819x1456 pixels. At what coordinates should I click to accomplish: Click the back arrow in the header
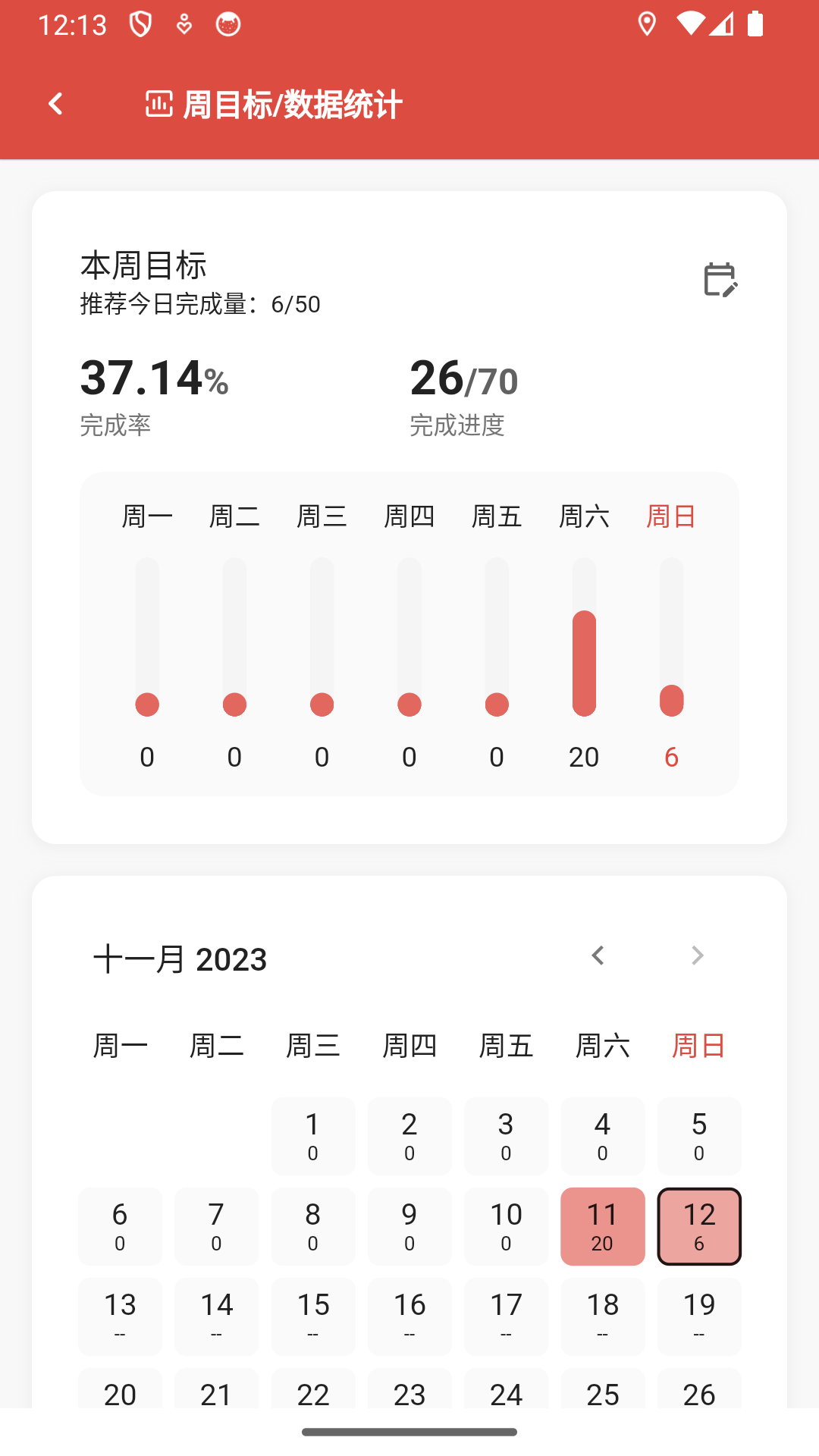pyautogui.click(x=55, y=103)
